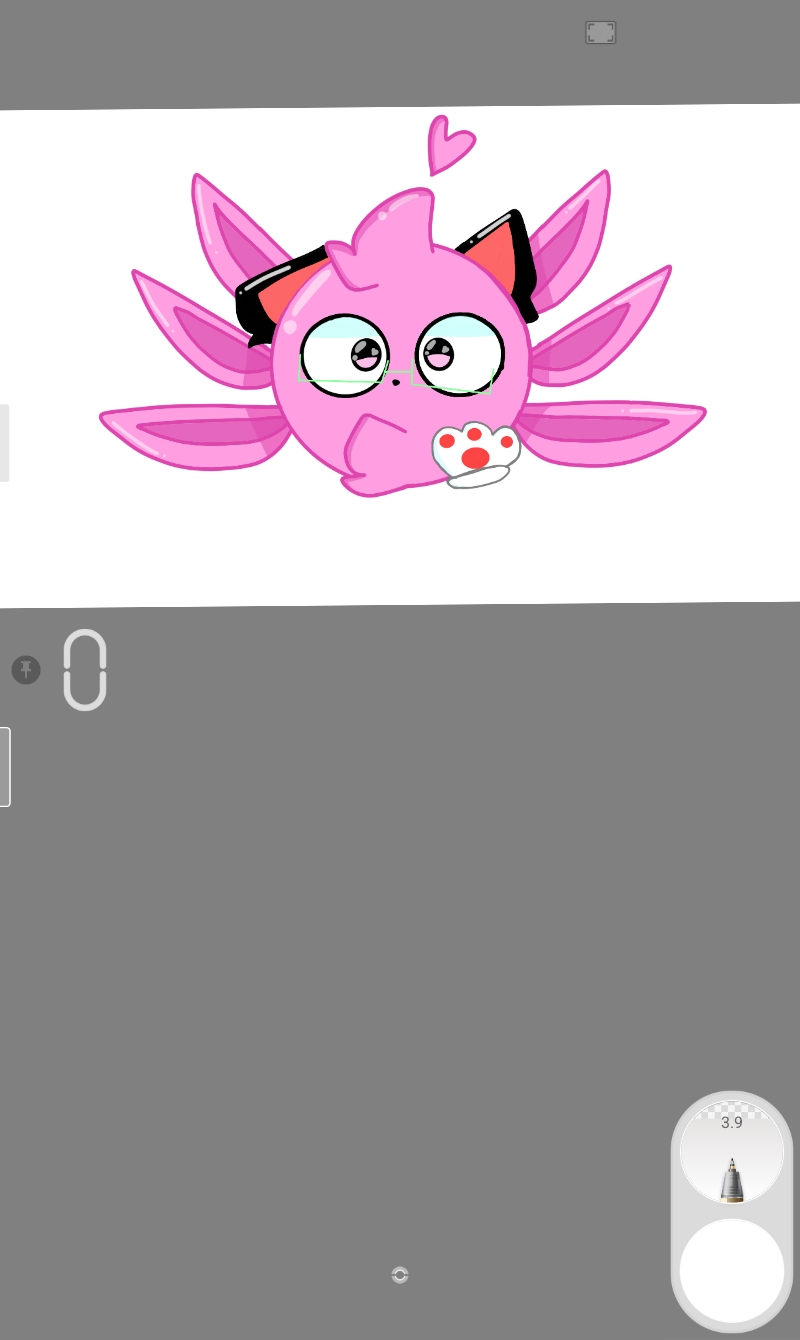Tap the pin icon

tap(26, 670)
